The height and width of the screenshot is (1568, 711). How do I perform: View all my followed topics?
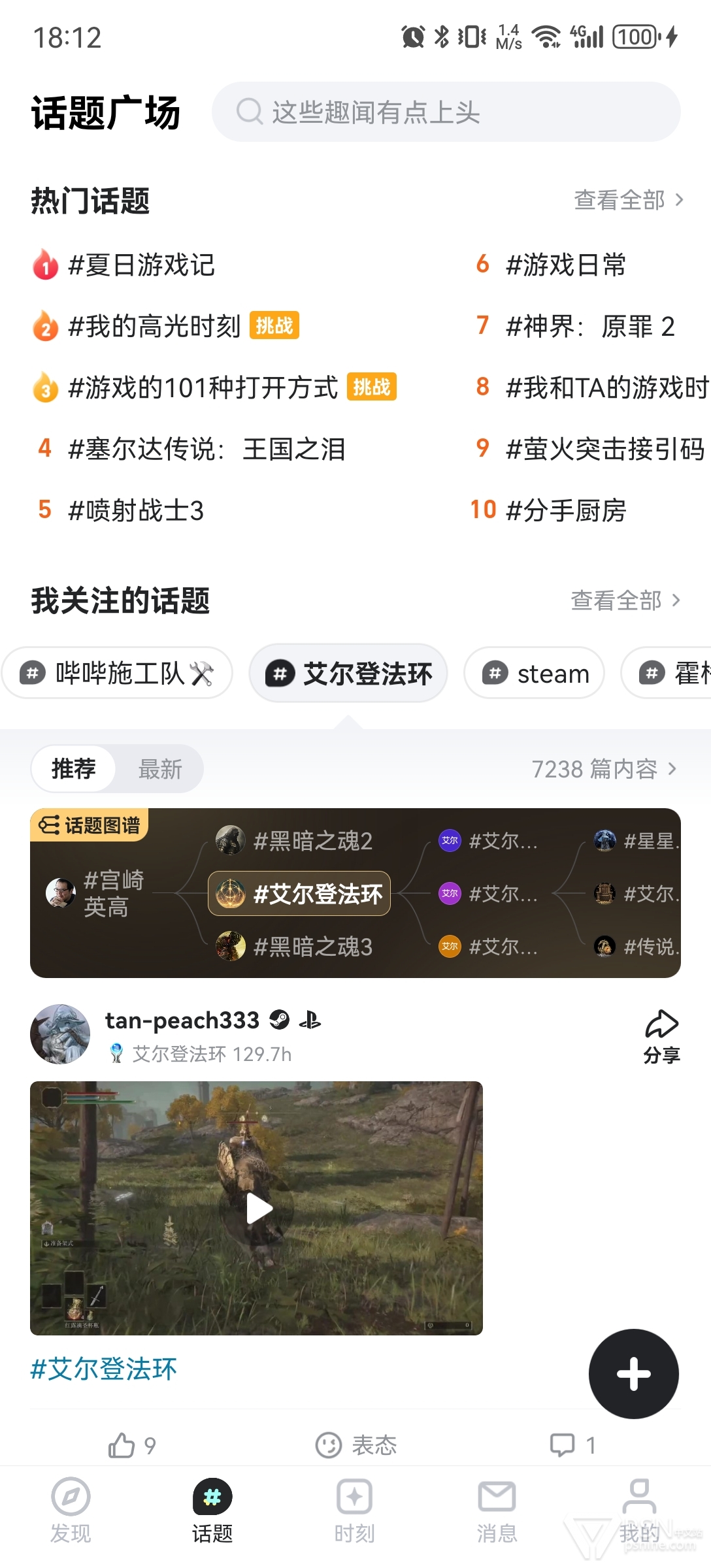tap(626, 600)
